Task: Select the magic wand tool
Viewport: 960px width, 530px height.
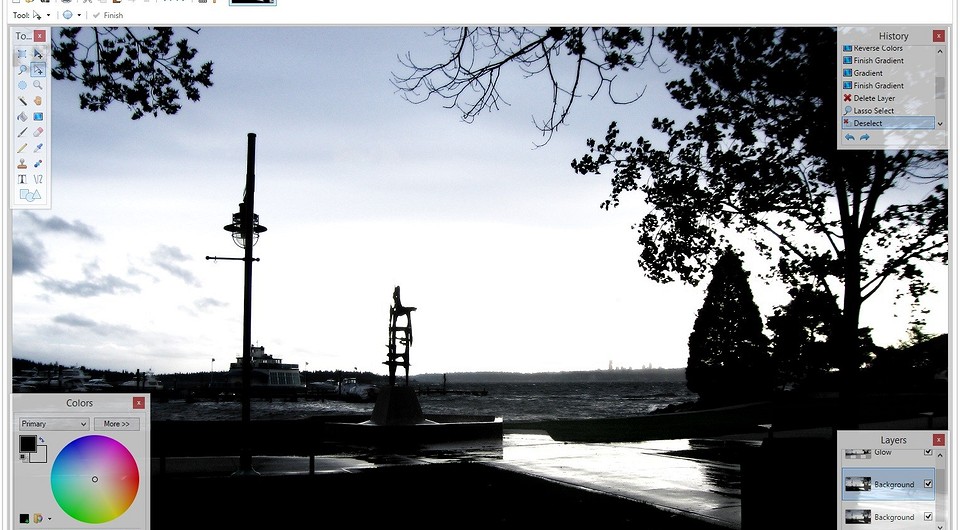Action: pos(22,100)
